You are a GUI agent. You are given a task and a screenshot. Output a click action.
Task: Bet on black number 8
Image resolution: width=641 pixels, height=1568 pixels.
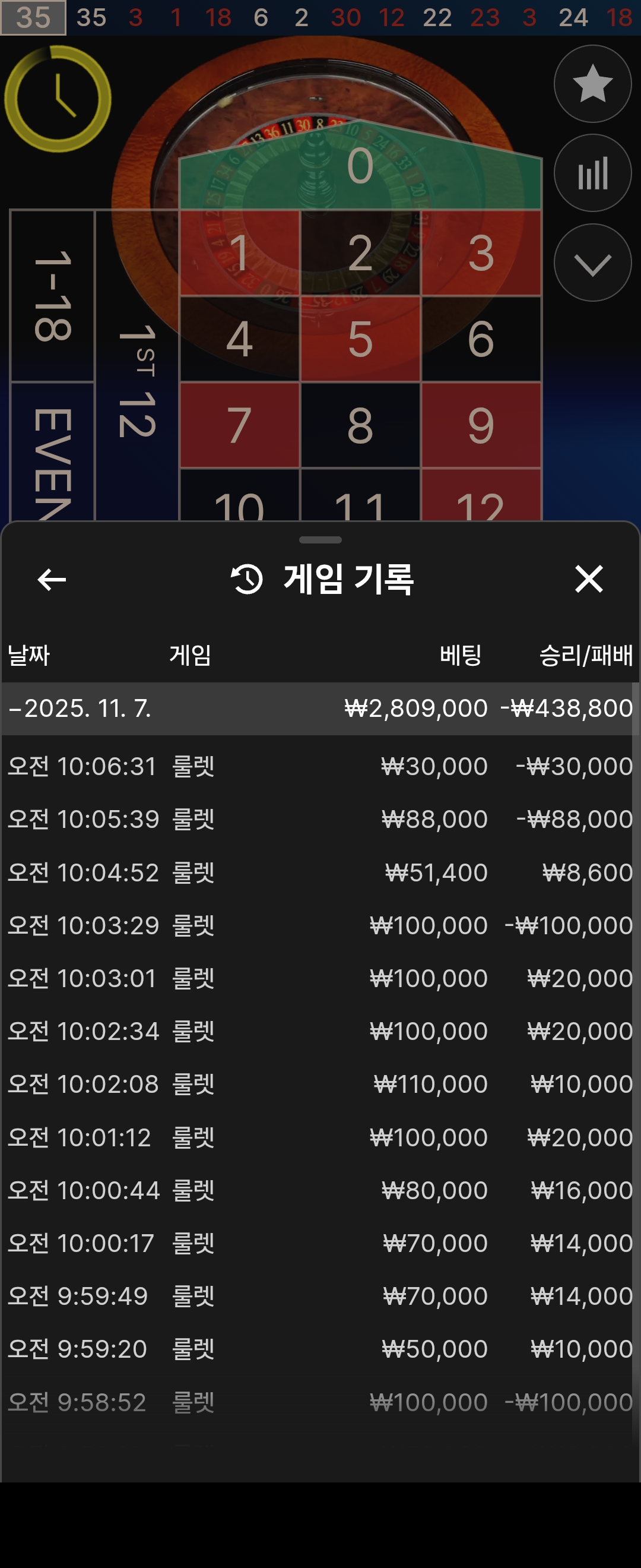[360, 425]
